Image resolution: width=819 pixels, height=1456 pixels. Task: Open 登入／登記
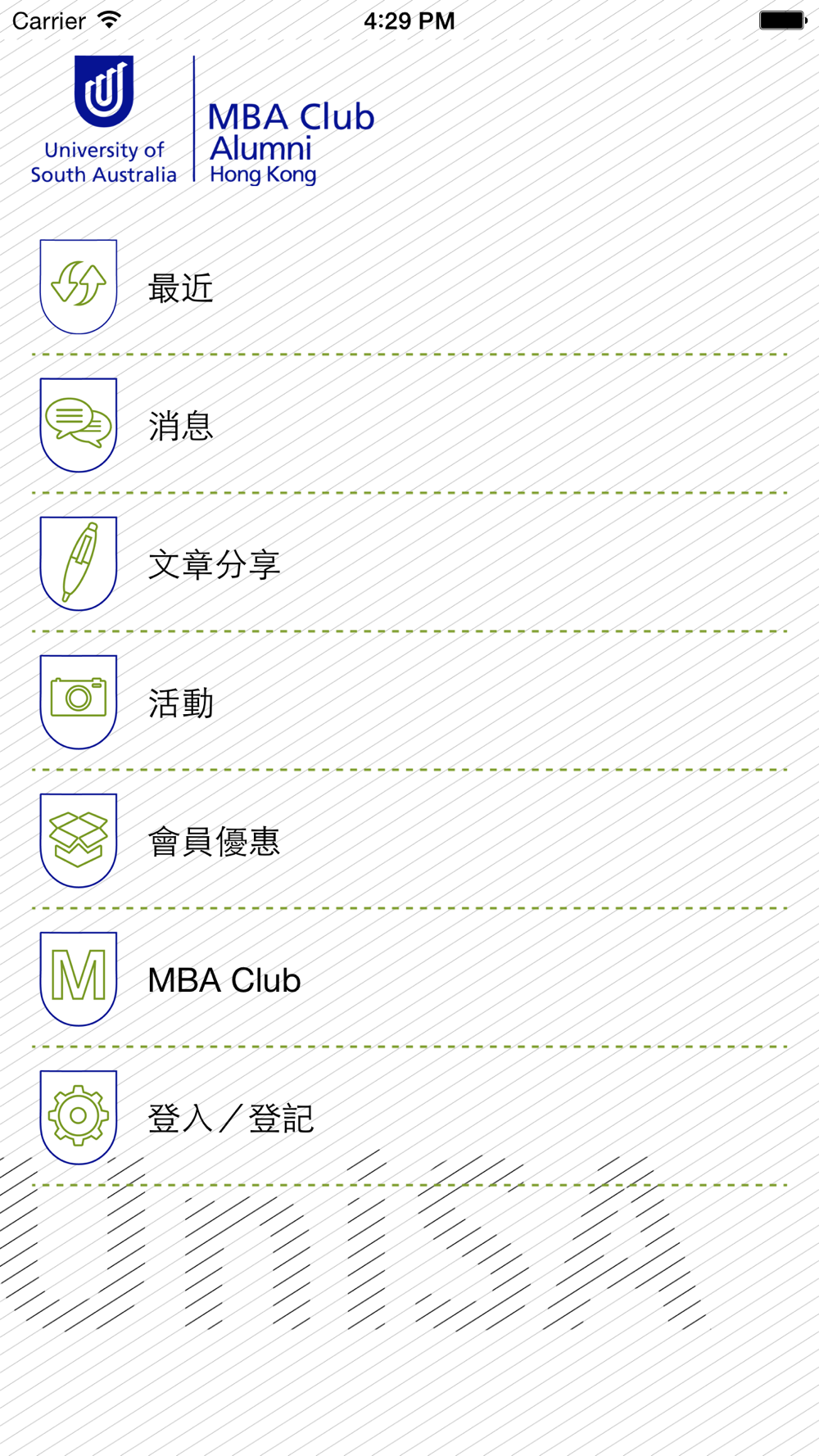(x=409, y=1117)
